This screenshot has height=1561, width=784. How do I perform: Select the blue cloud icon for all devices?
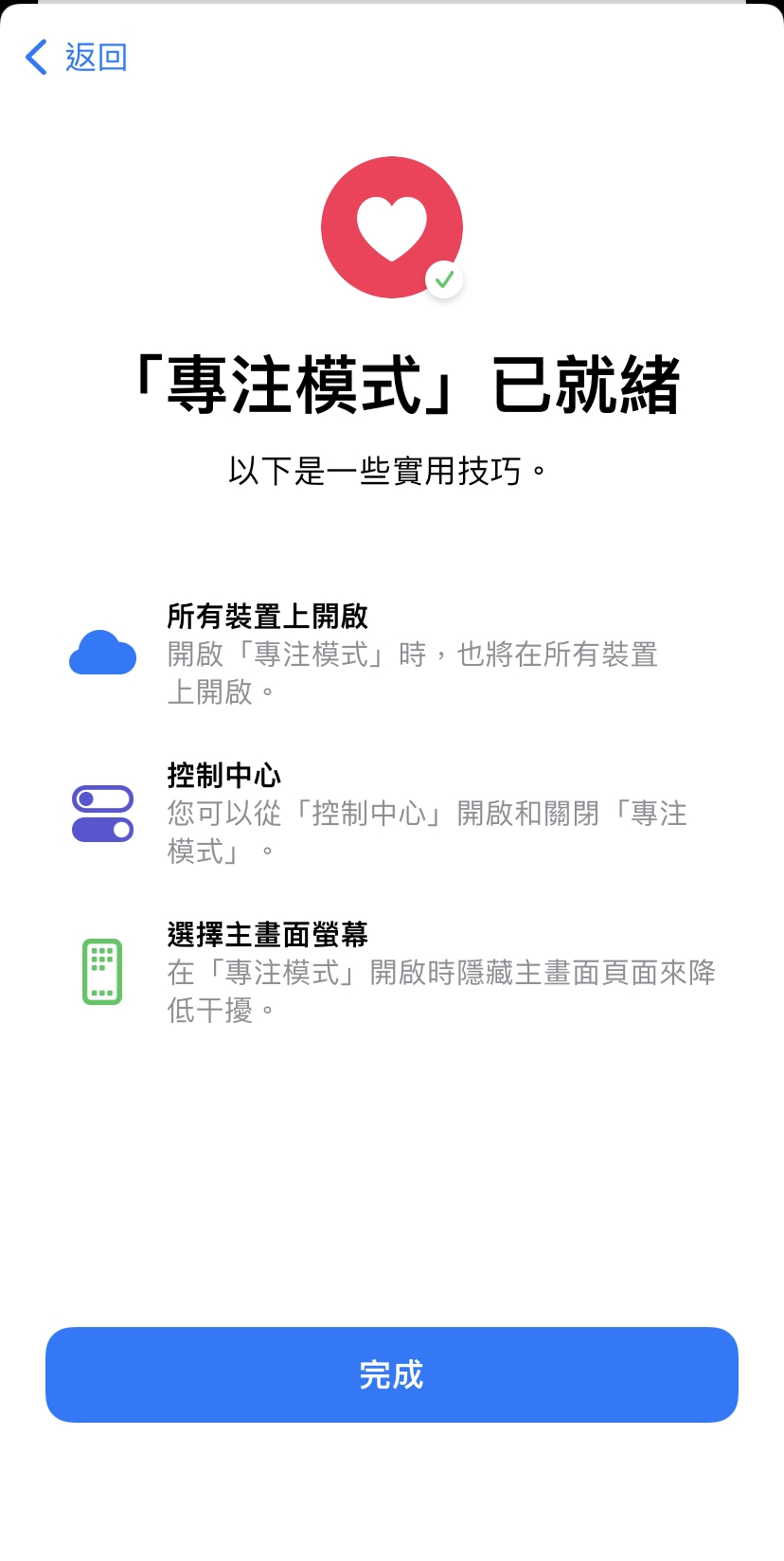(101, 654)
